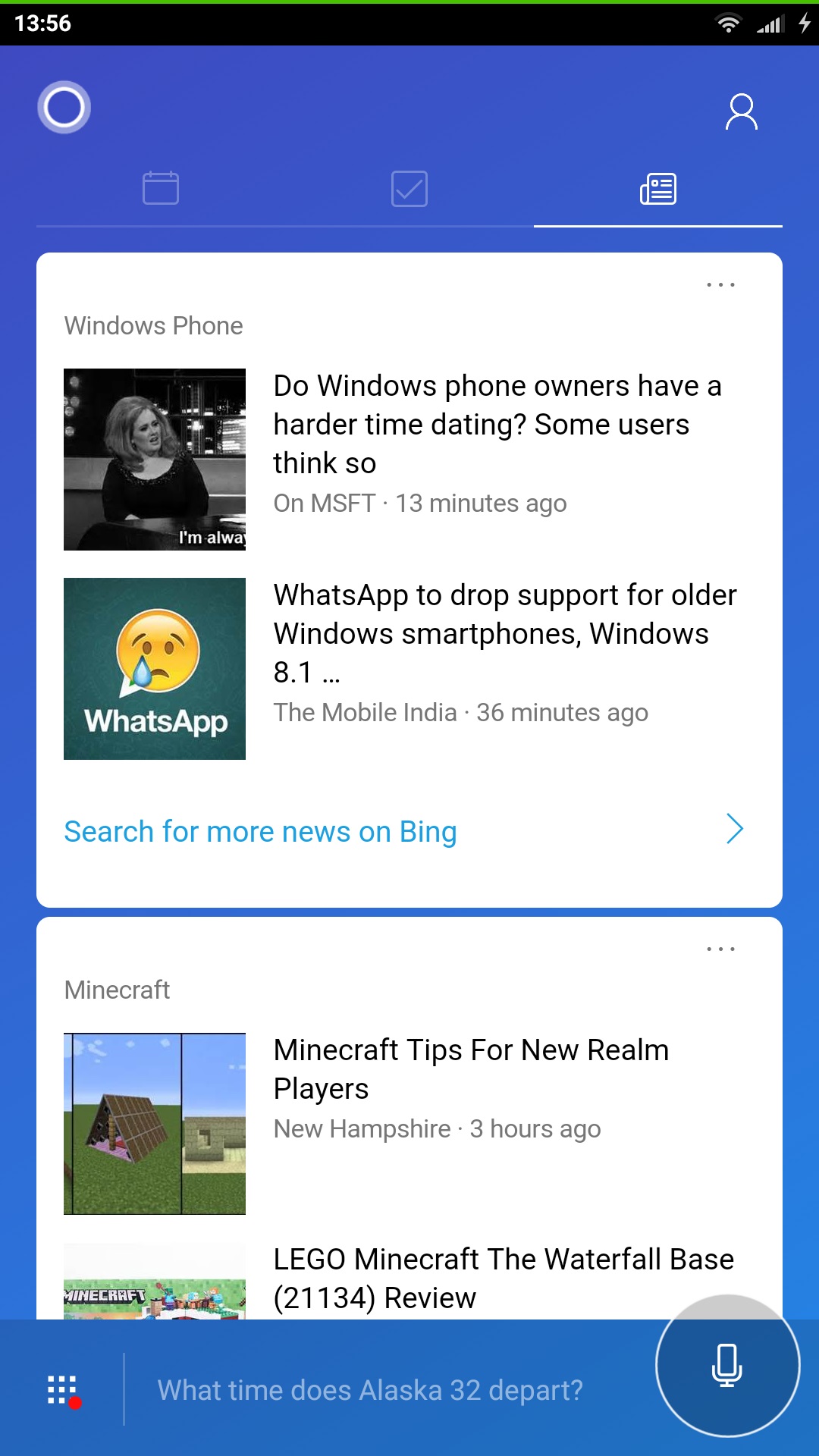This screenshot has width=819, height=1456.
Task: Select the news feed tab
Action: click(658, 189)
